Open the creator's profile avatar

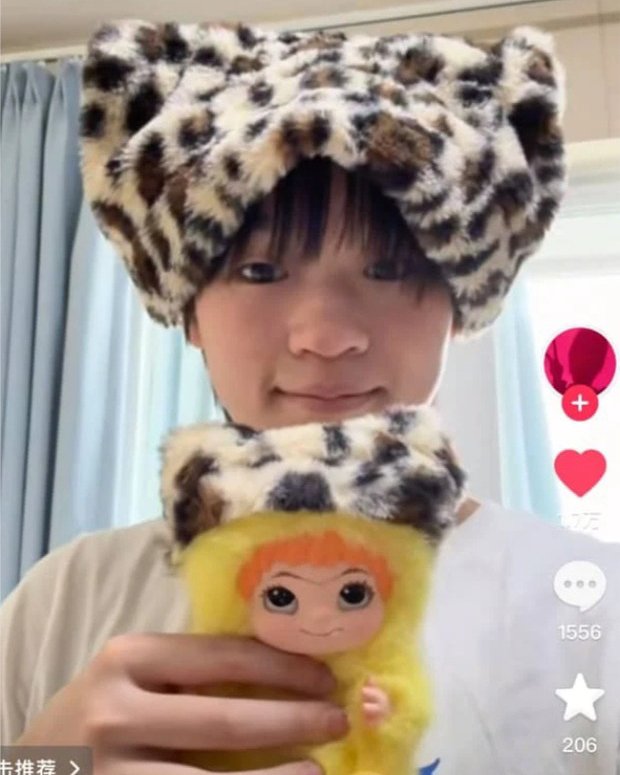pos(580,358)
